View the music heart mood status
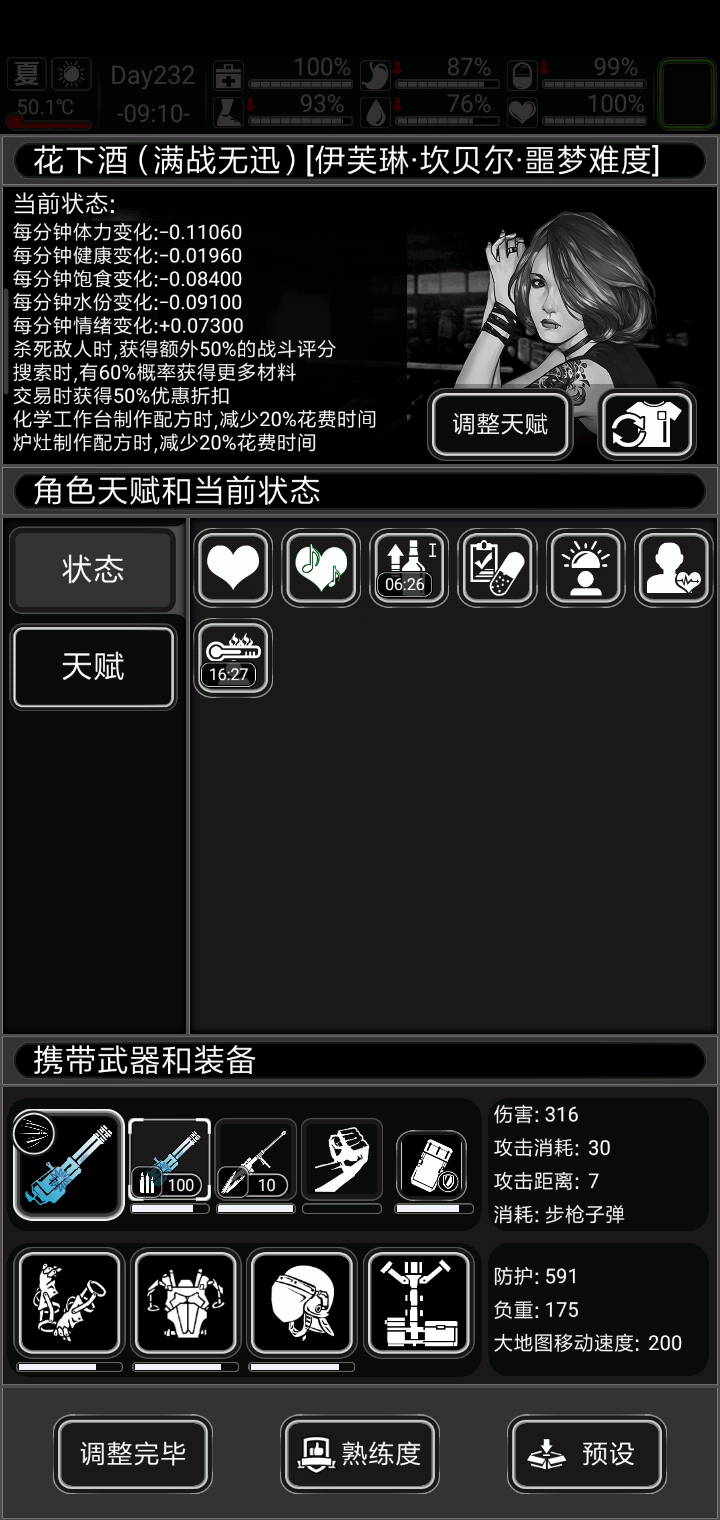Image resolution: width=720 pixels, height=1520 pixels. 321,568
